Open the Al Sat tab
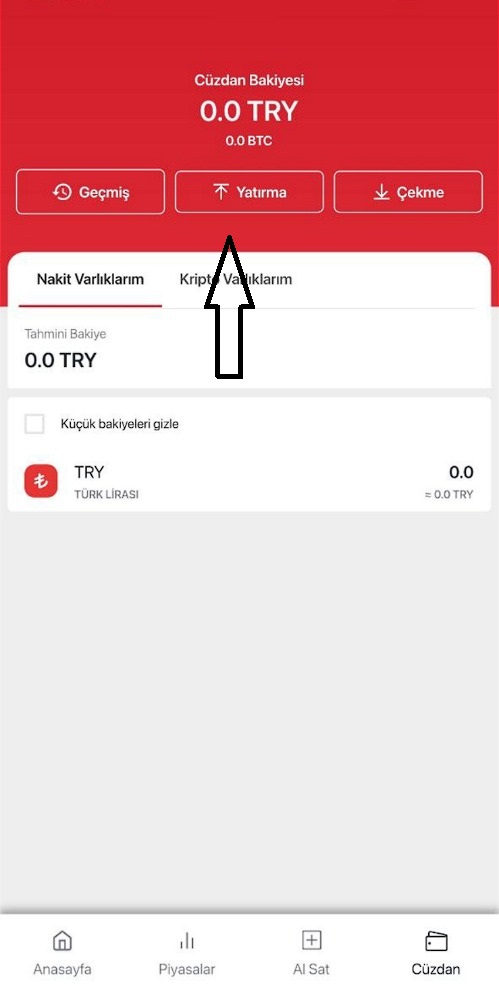This screenshot has height=985, width=499. click(312, 952)
